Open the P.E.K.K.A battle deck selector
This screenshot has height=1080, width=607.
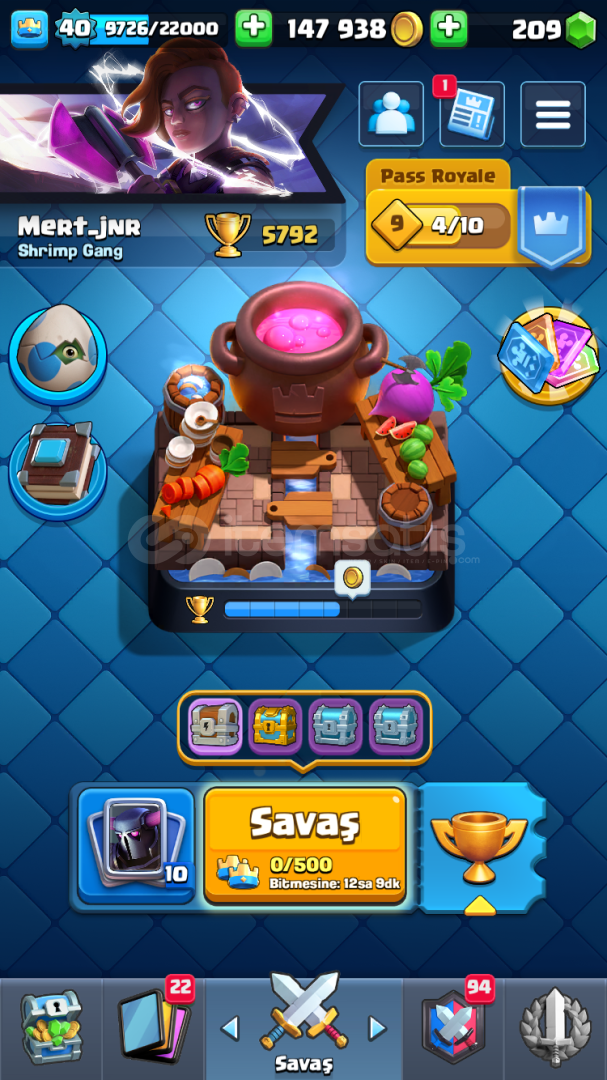(136, 846)
